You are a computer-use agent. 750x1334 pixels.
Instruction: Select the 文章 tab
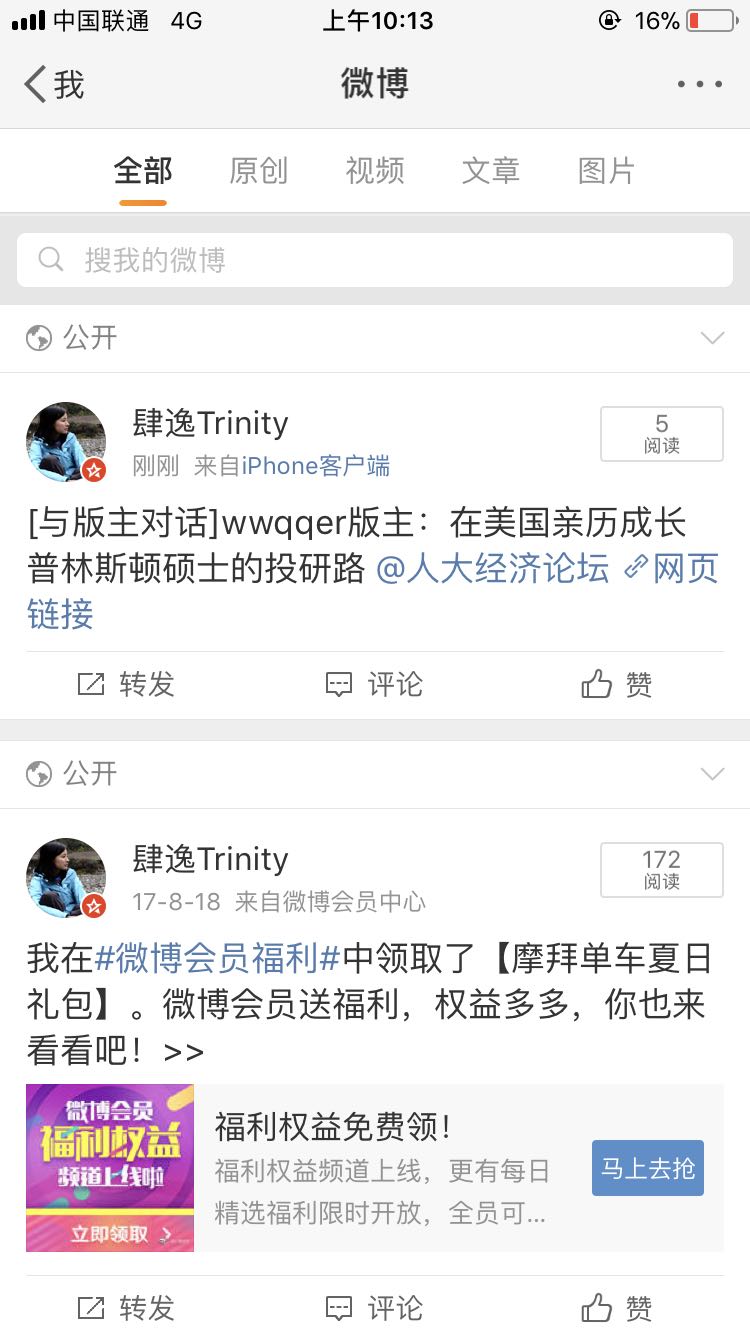tap(491, 171)
